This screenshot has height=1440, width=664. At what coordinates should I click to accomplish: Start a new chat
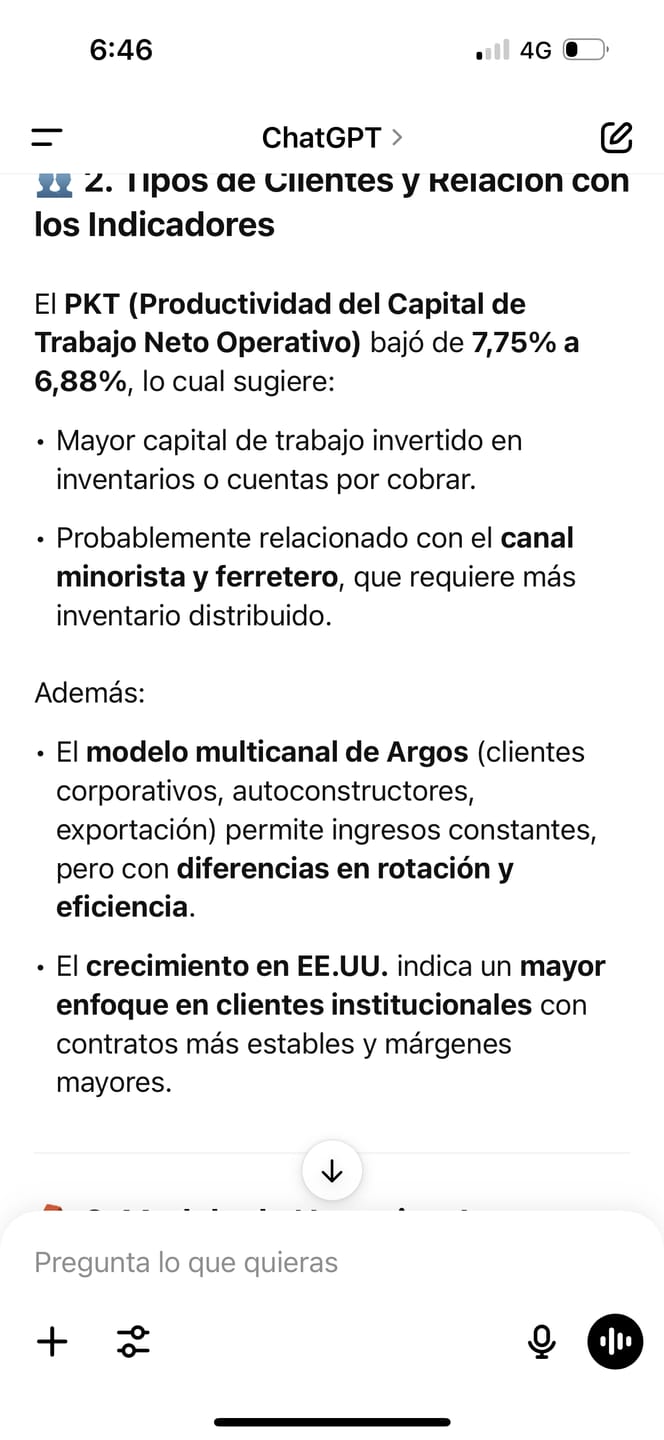pyautogui.click(x=617, y=137)
